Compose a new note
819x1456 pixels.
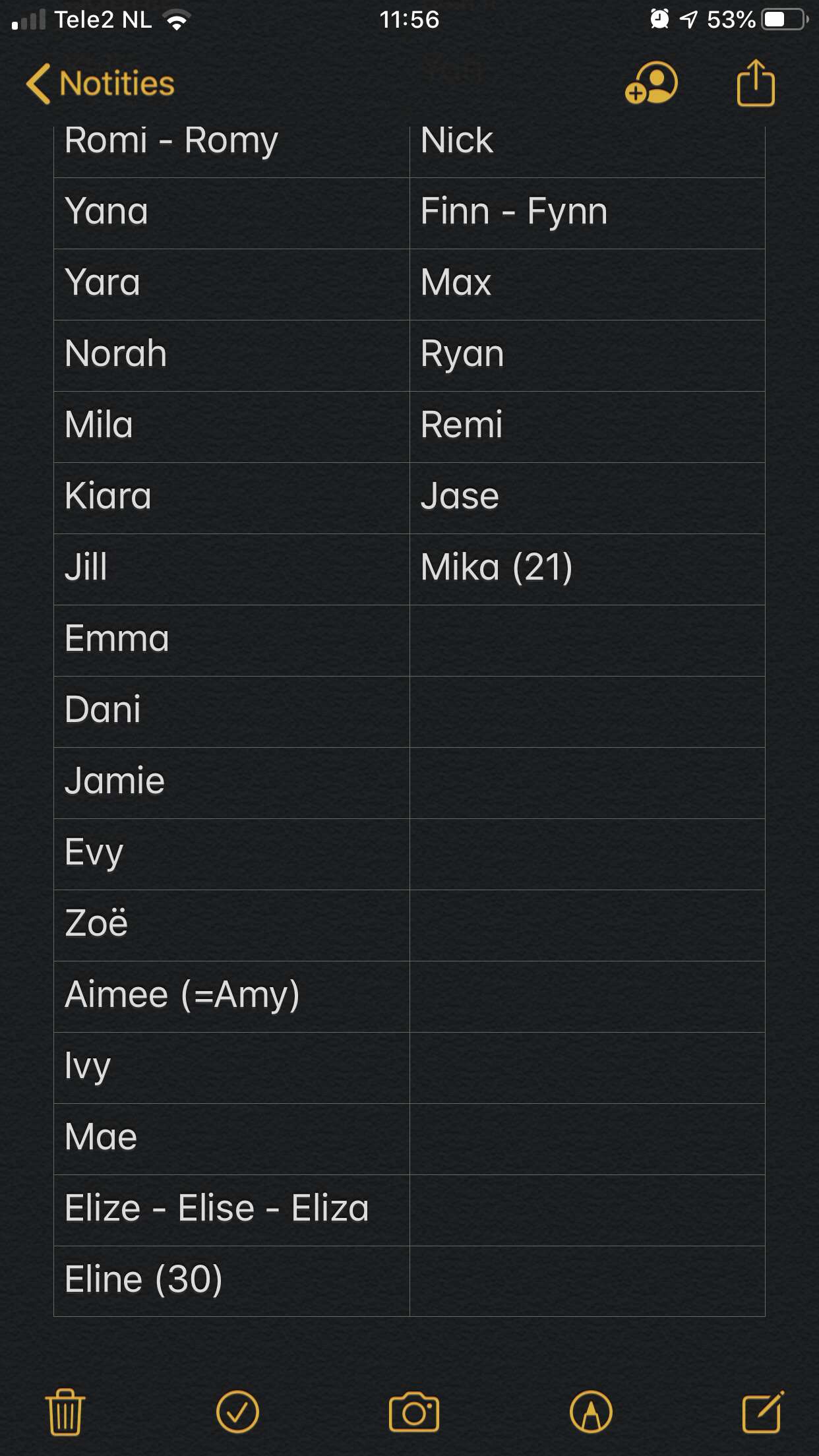point(763,1412)
